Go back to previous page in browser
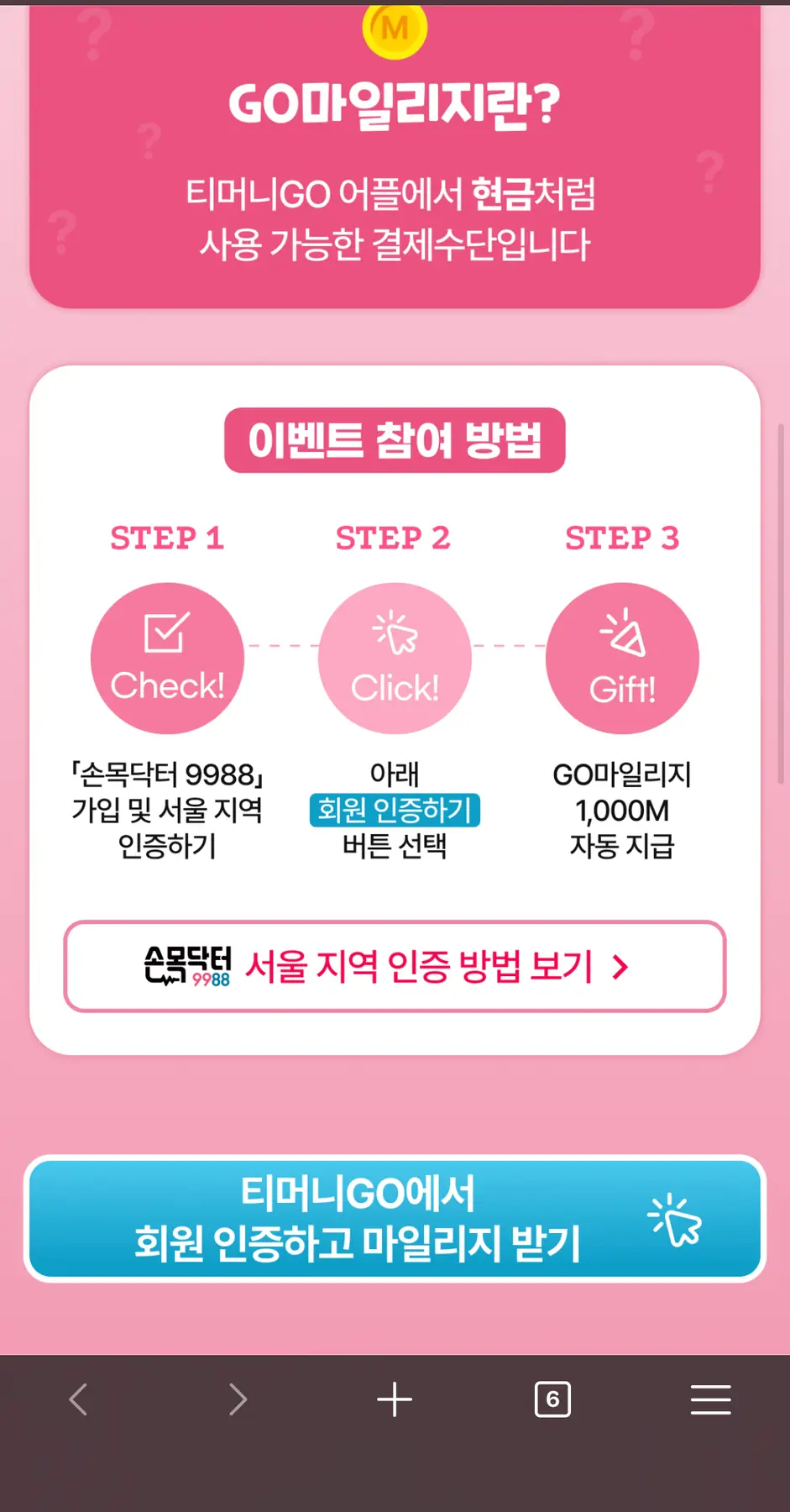The image size is (790, 1512). tap(78, 1399)
